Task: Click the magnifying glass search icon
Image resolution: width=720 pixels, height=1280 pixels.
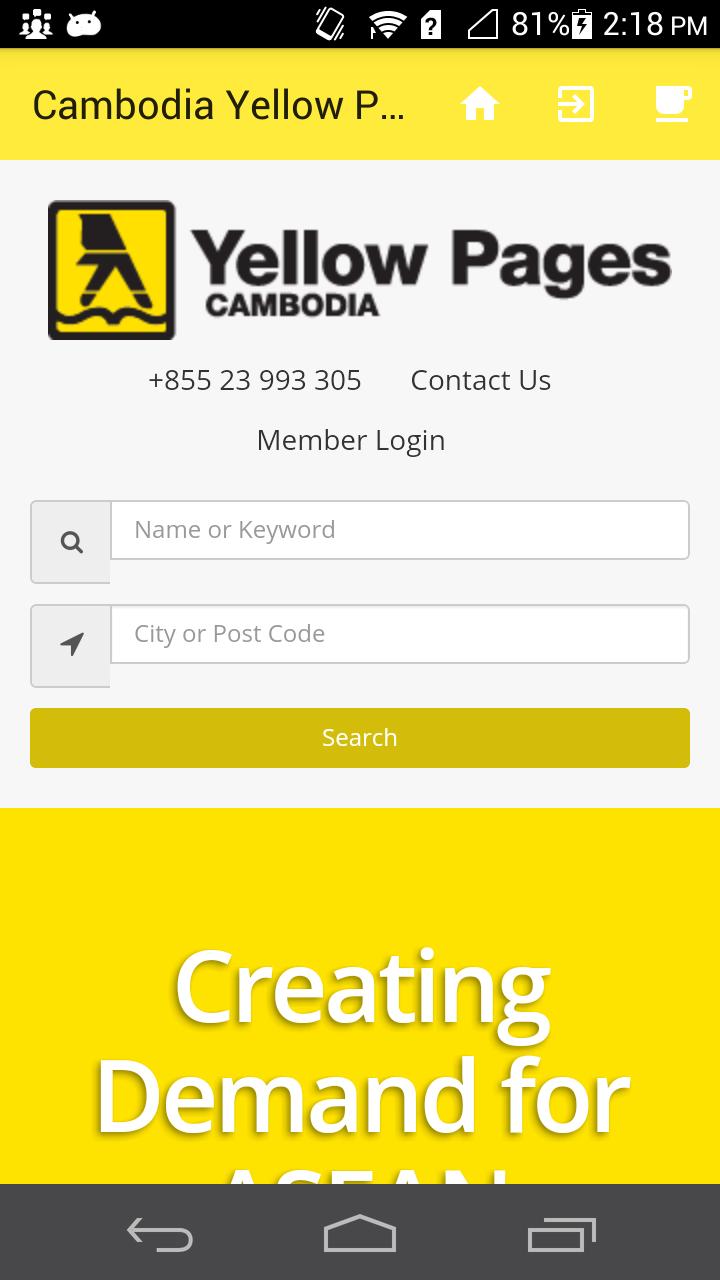Action: tap(70, 541)
